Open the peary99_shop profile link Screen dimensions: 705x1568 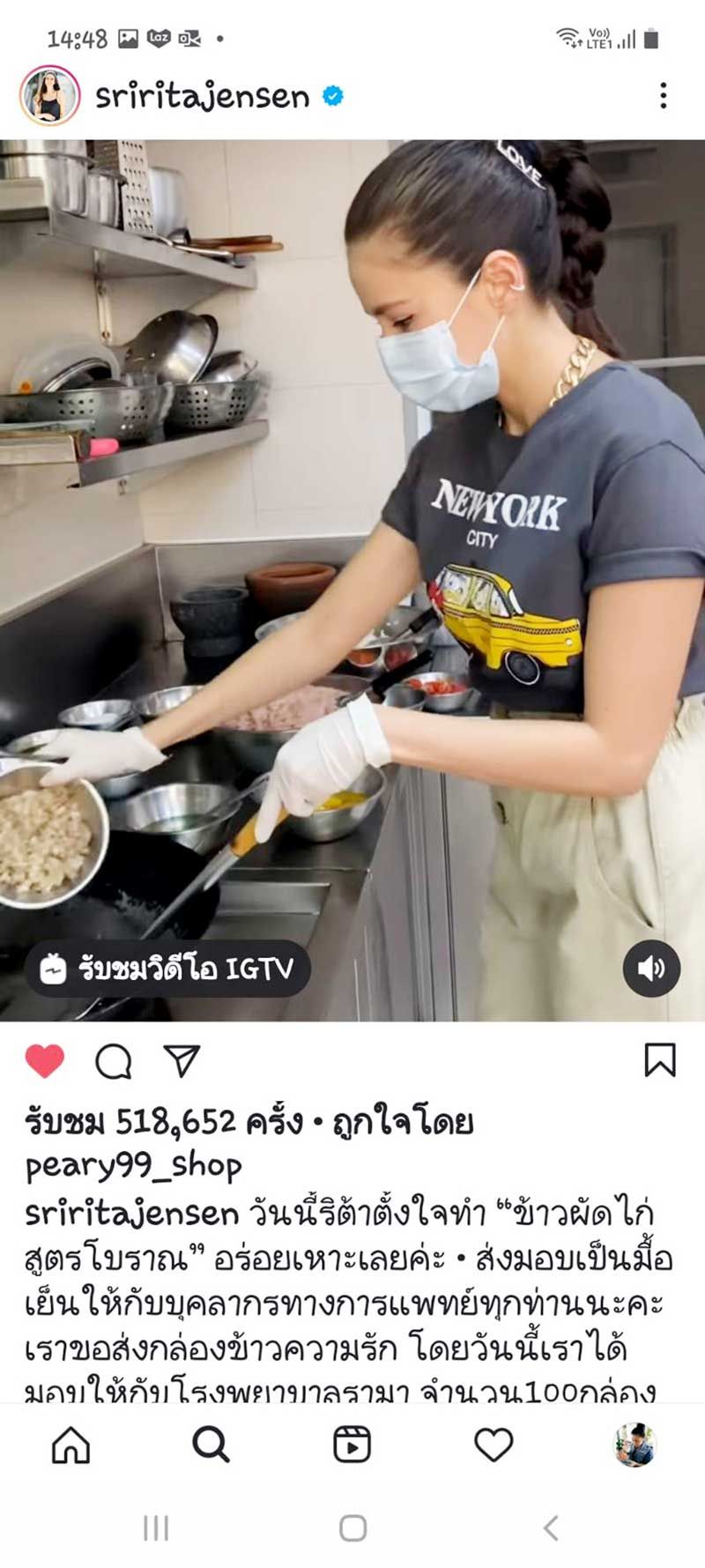tap(133, 1167)
